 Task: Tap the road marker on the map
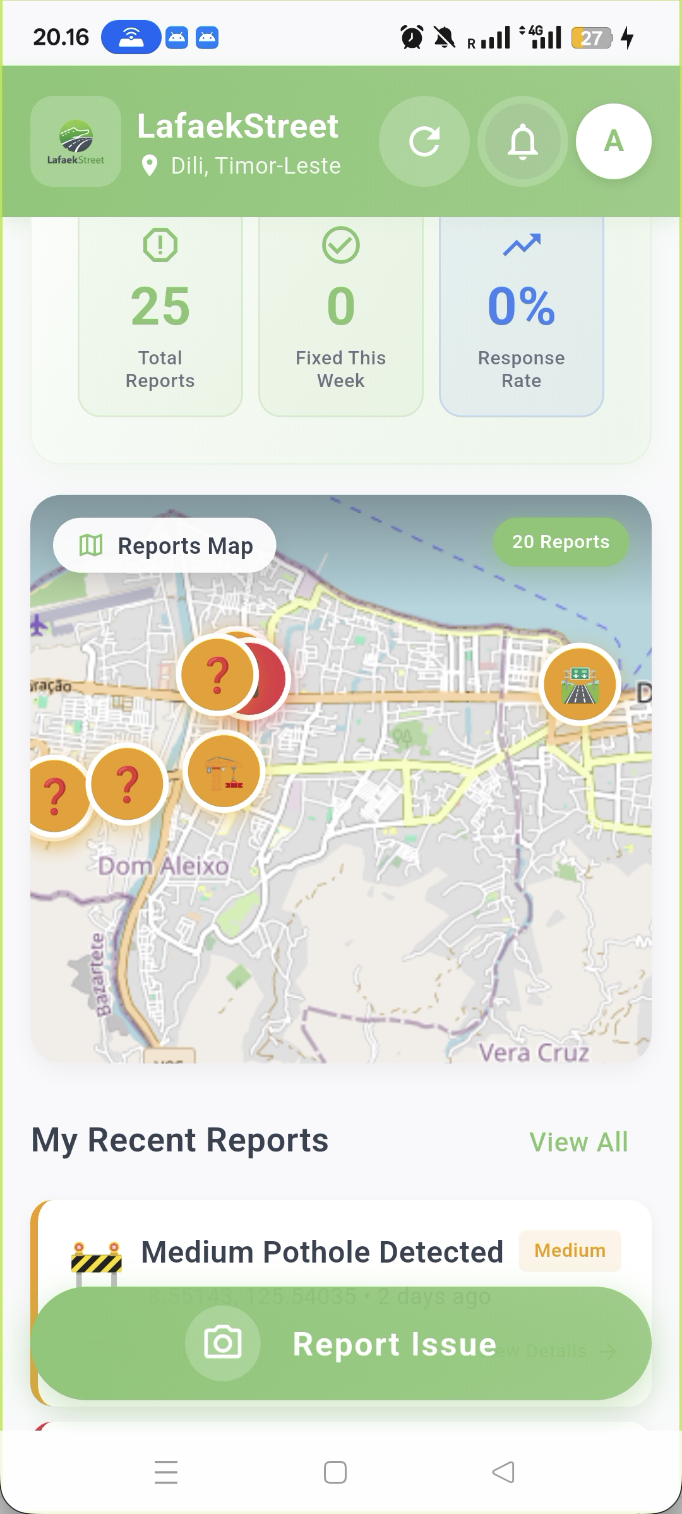[x=580, y=685]
